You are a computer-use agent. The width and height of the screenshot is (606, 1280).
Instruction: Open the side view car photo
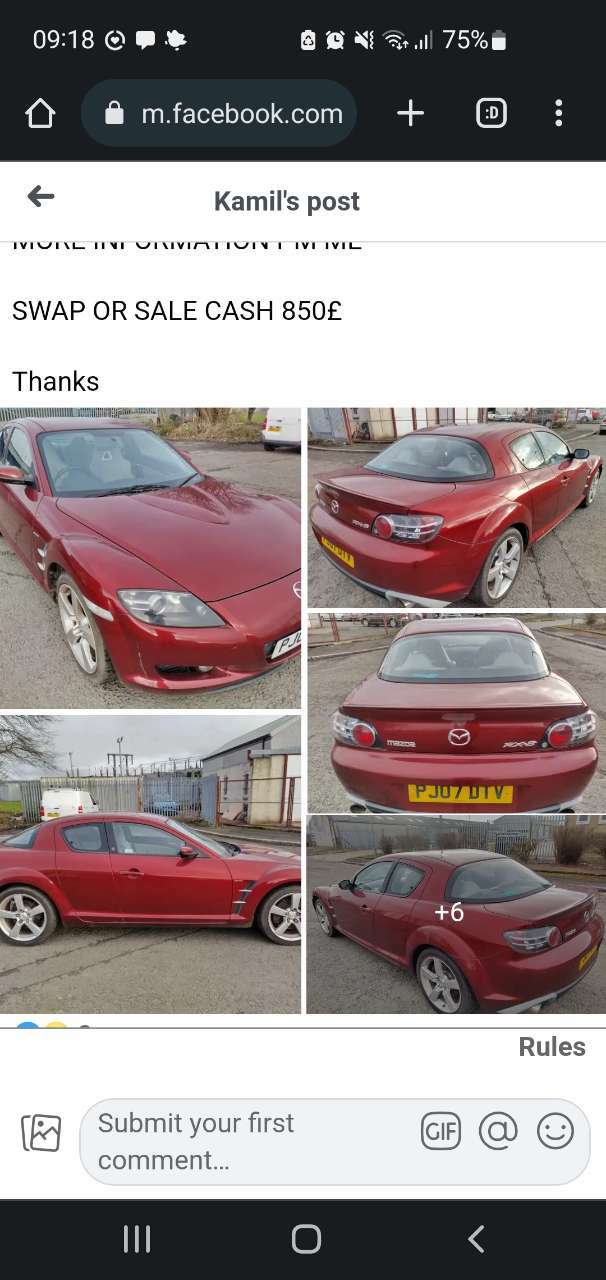click(x=150, y=864)
